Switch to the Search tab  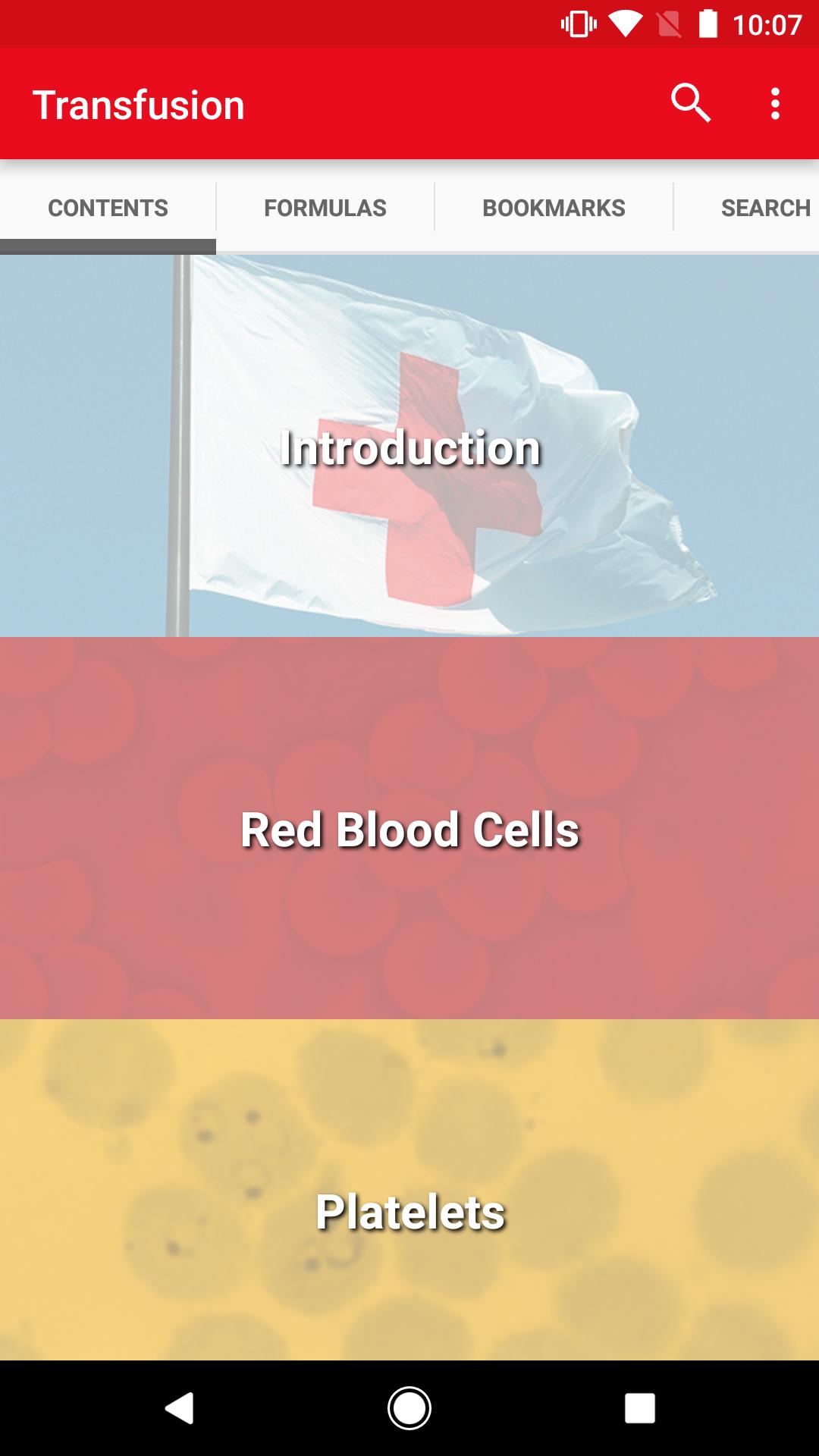click(764, 208)
